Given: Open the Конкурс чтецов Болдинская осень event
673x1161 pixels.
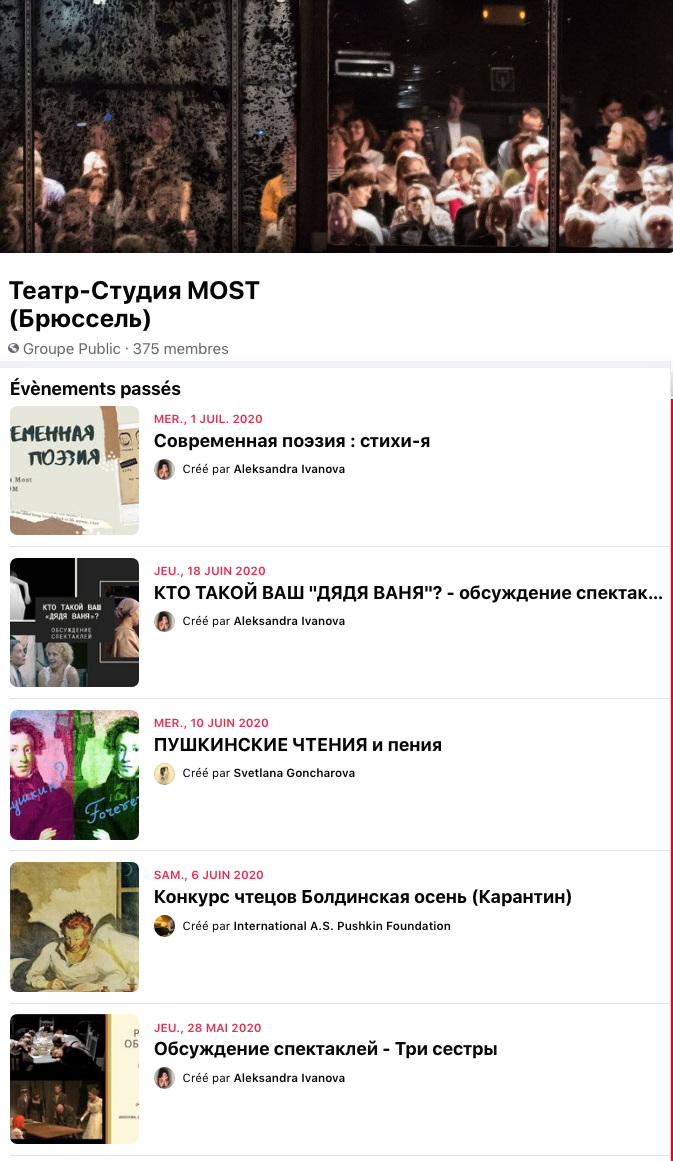Looking at the screenshot, I should point(362,897).
